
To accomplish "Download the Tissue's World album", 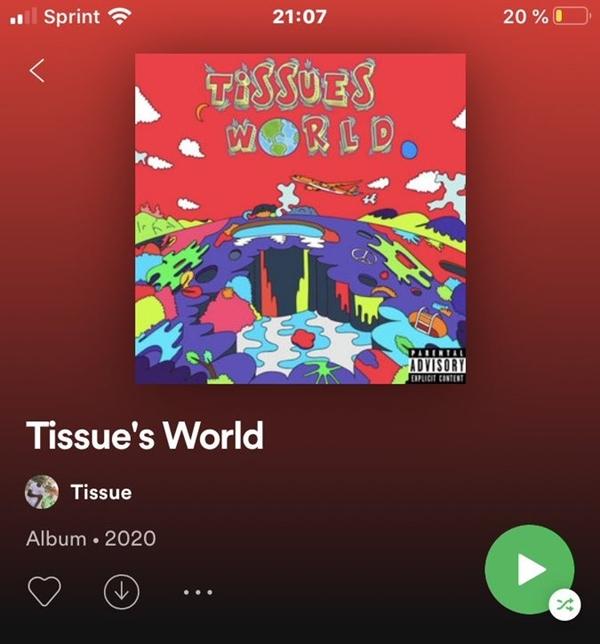I will [121, 591].
